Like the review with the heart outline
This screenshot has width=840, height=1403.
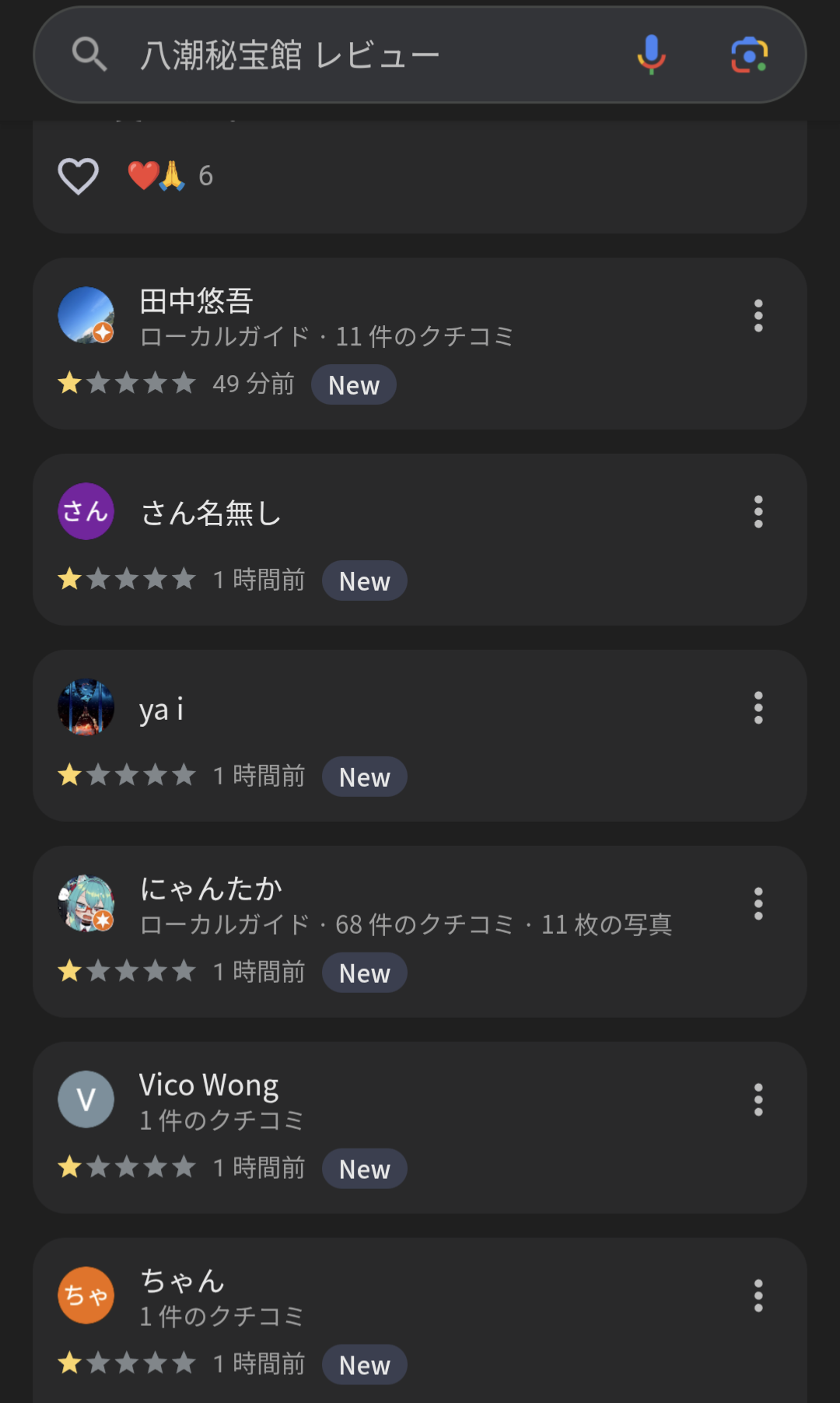pos(79,176)
